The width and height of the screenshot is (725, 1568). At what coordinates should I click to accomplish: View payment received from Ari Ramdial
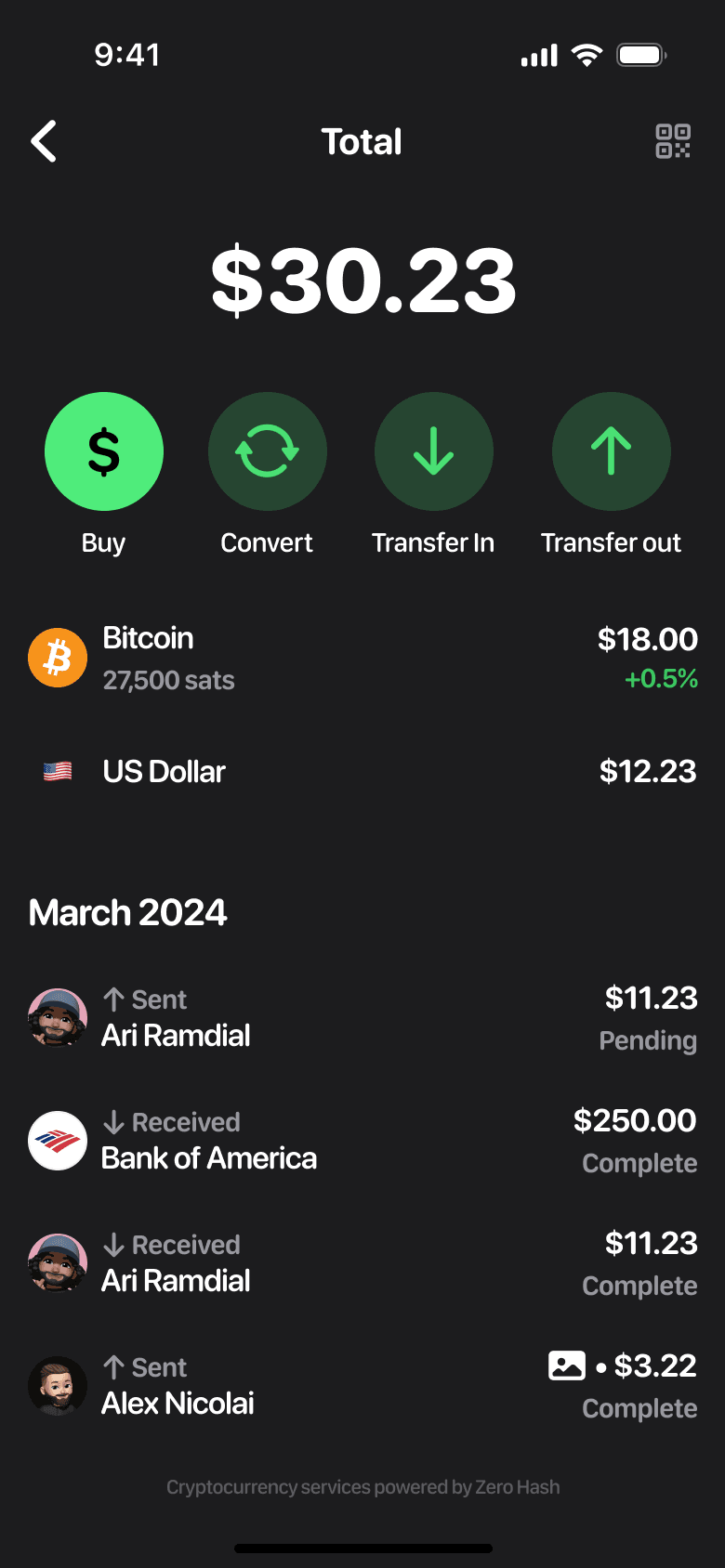click(x=362, y=1263)
